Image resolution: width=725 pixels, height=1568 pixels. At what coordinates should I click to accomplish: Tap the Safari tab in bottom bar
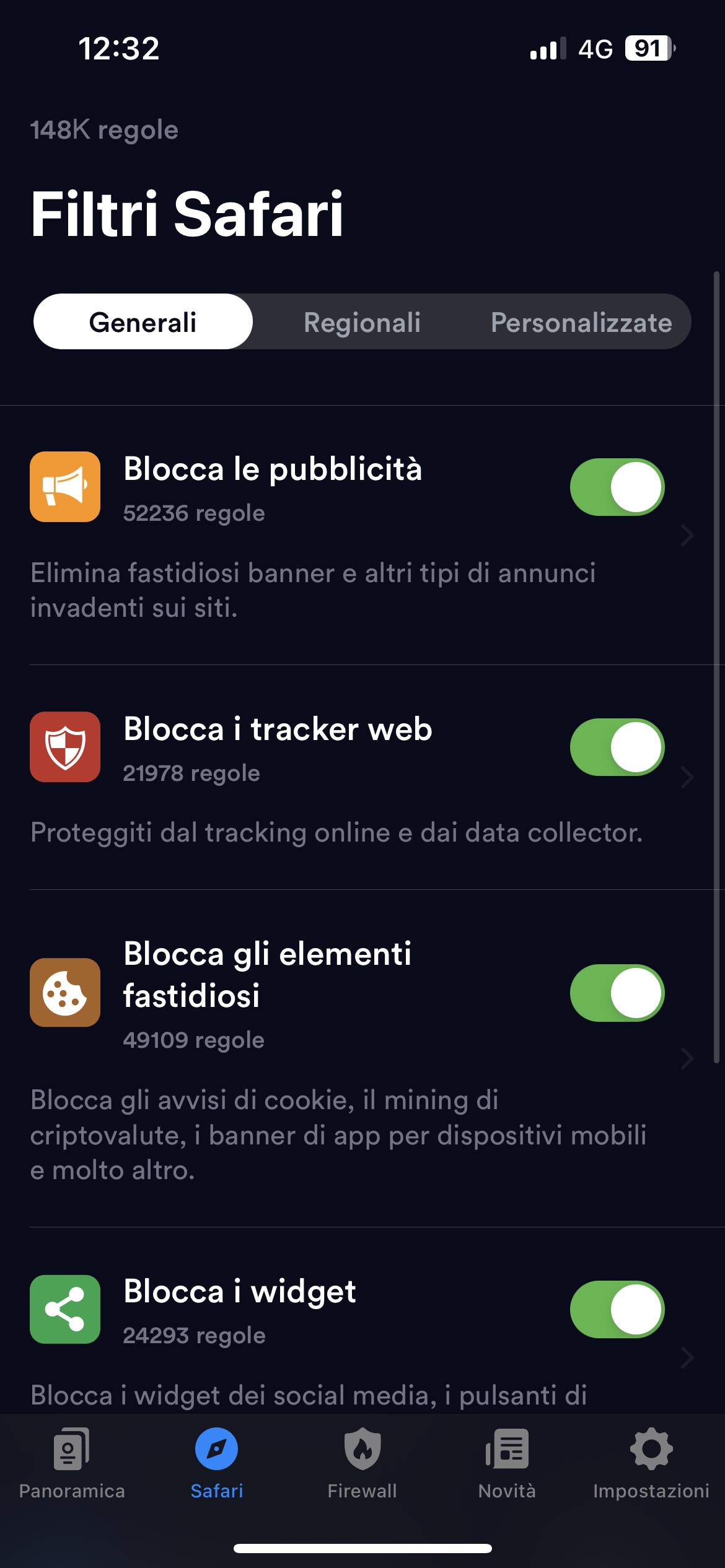pos(217,1464)
